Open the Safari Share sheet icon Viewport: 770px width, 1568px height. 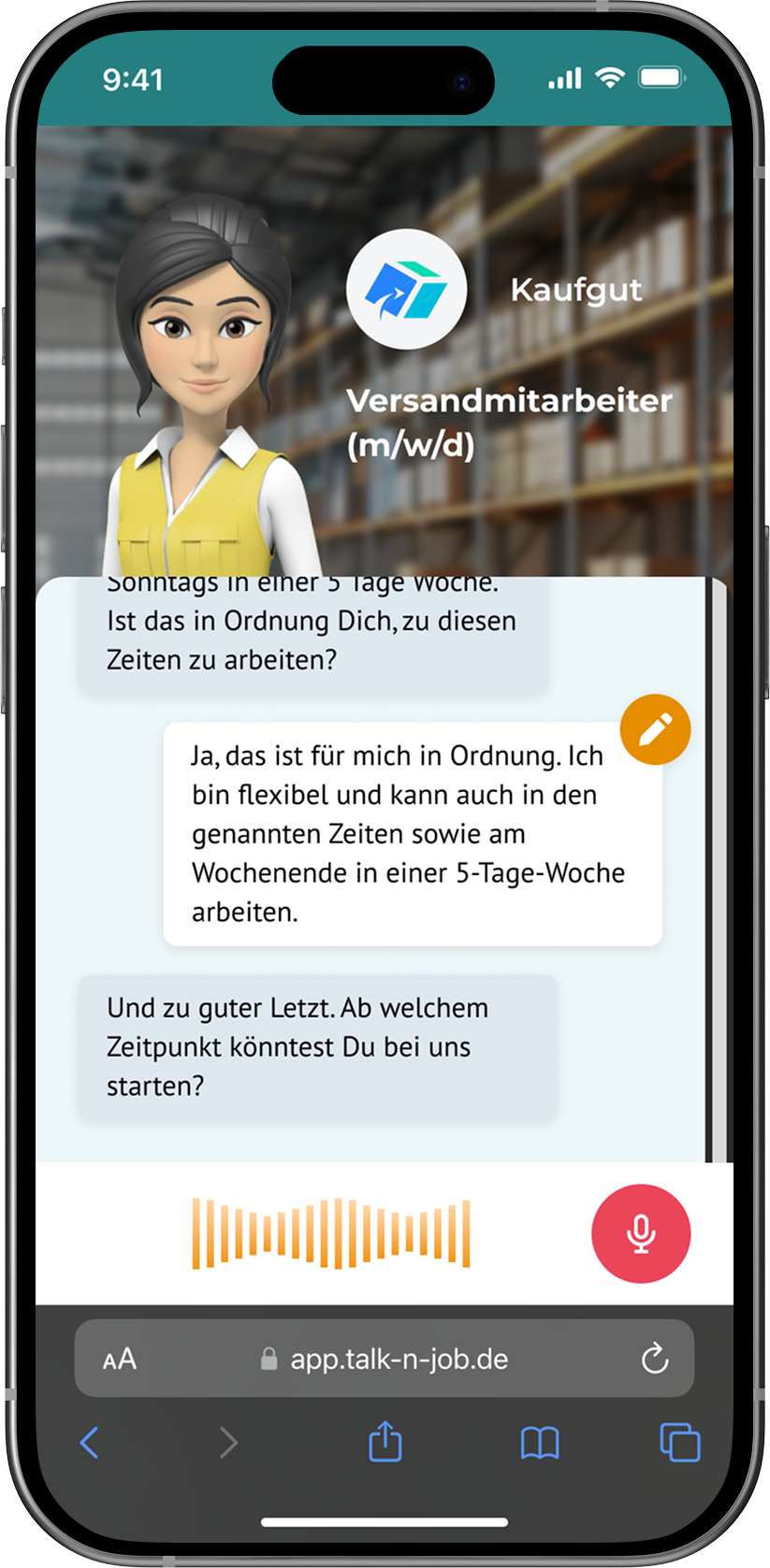click(x=385, y=1442)
